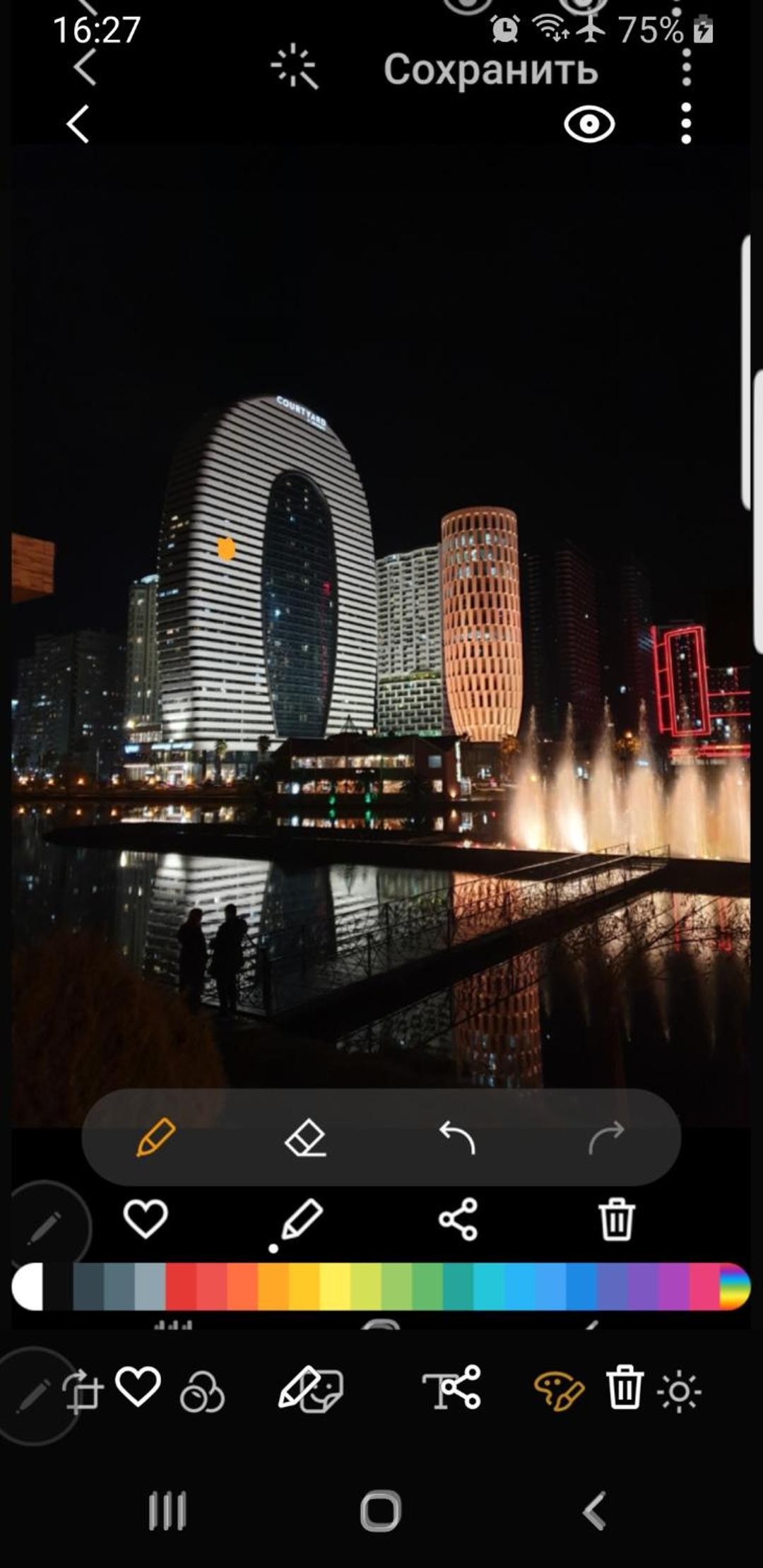Image resolution: width=763 pixels, height=1568 pixels.
Task: Open recent apps from navigation bar
Action: [167, 1511]
